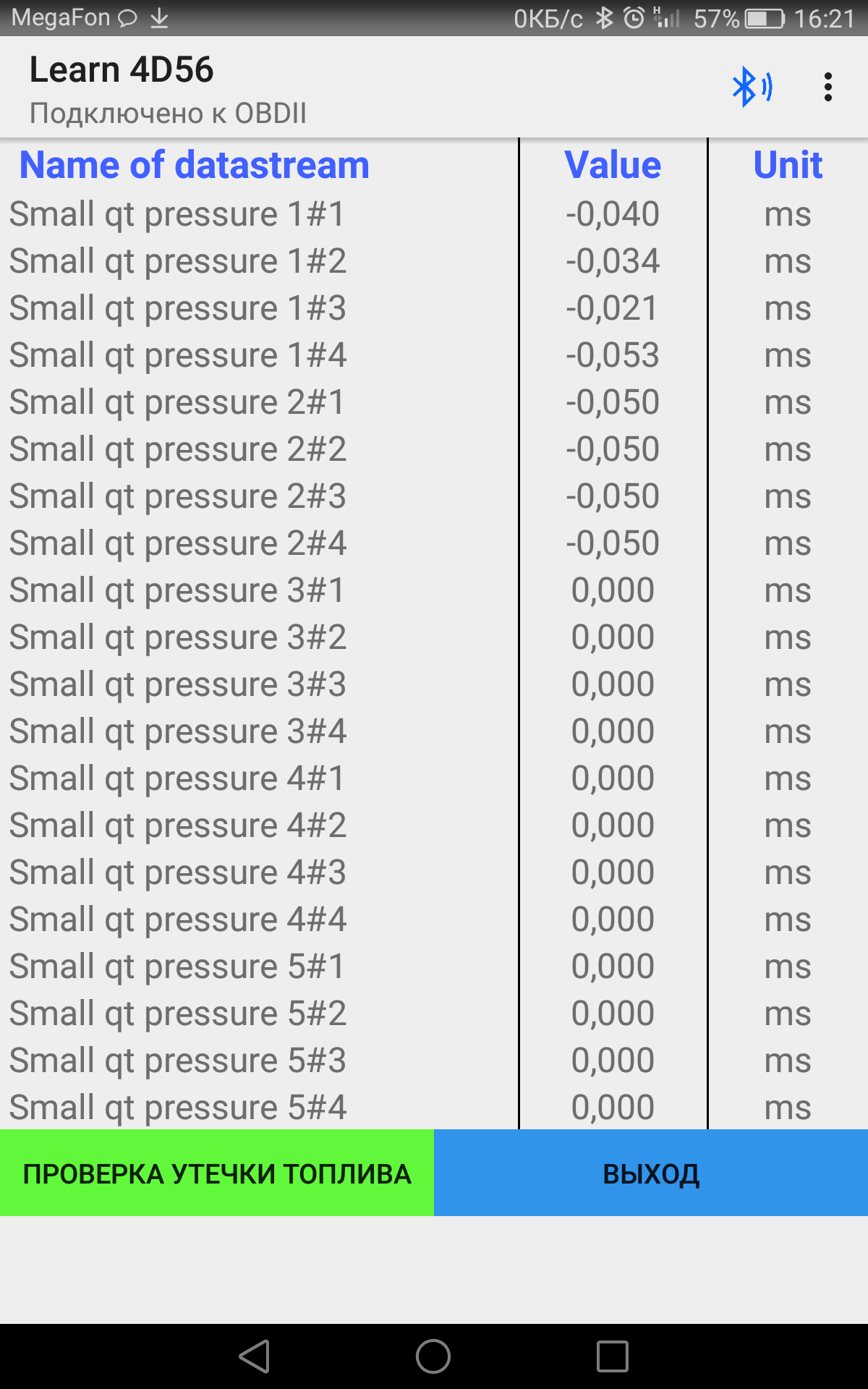868x1389 pixels.
Task: Tap the Bluetooth connection icon
Action: click(x=752, y=87)
